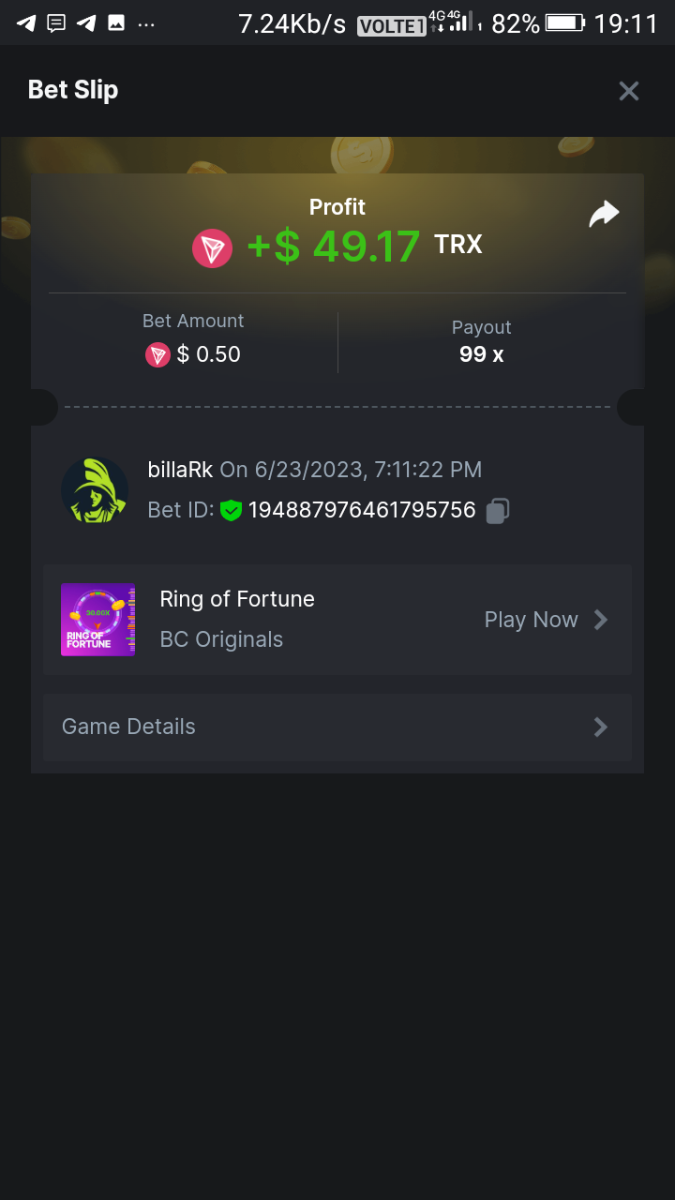Play Ring of Fortune now
This screenshot has width=675, height=1200.
pyautogui.click(x=545, y=620)
